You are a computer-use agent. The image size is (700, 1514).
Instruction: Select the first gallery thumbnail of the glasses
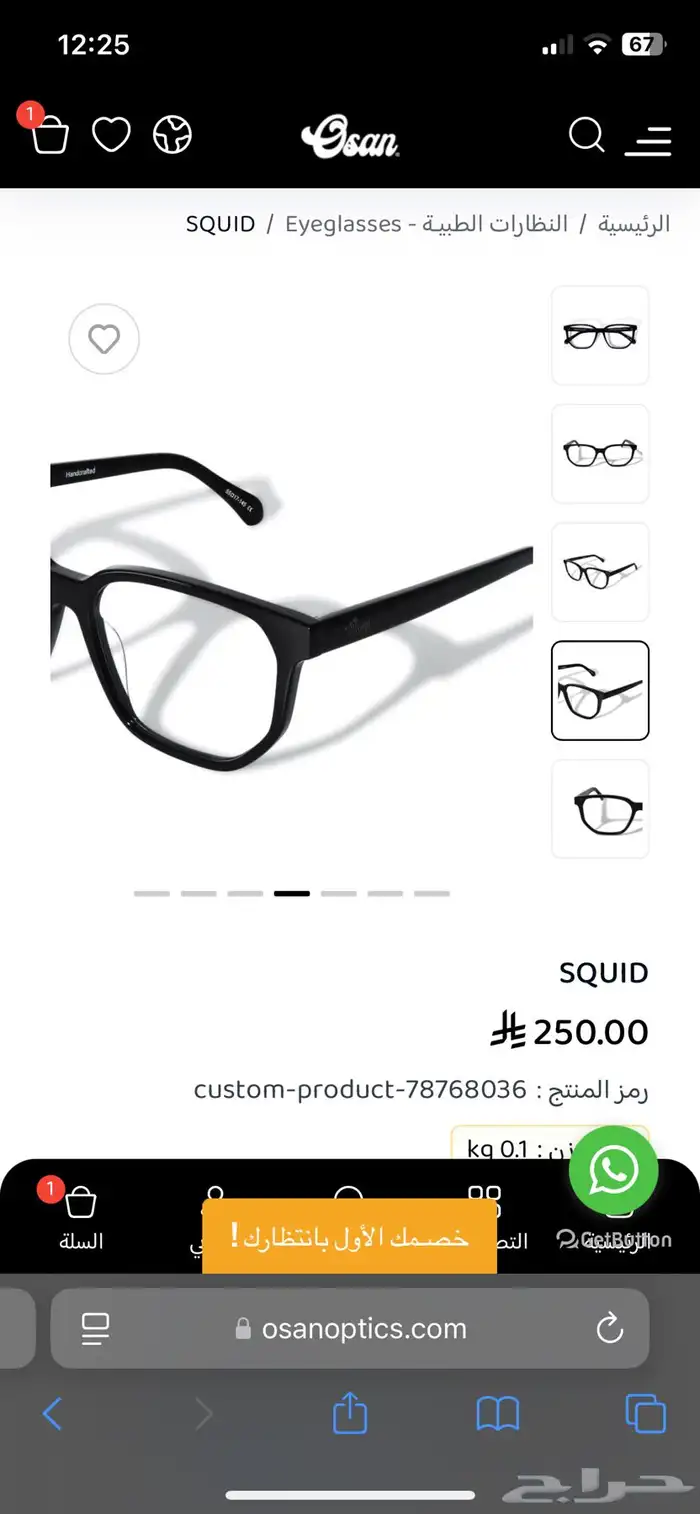point(600,335)
